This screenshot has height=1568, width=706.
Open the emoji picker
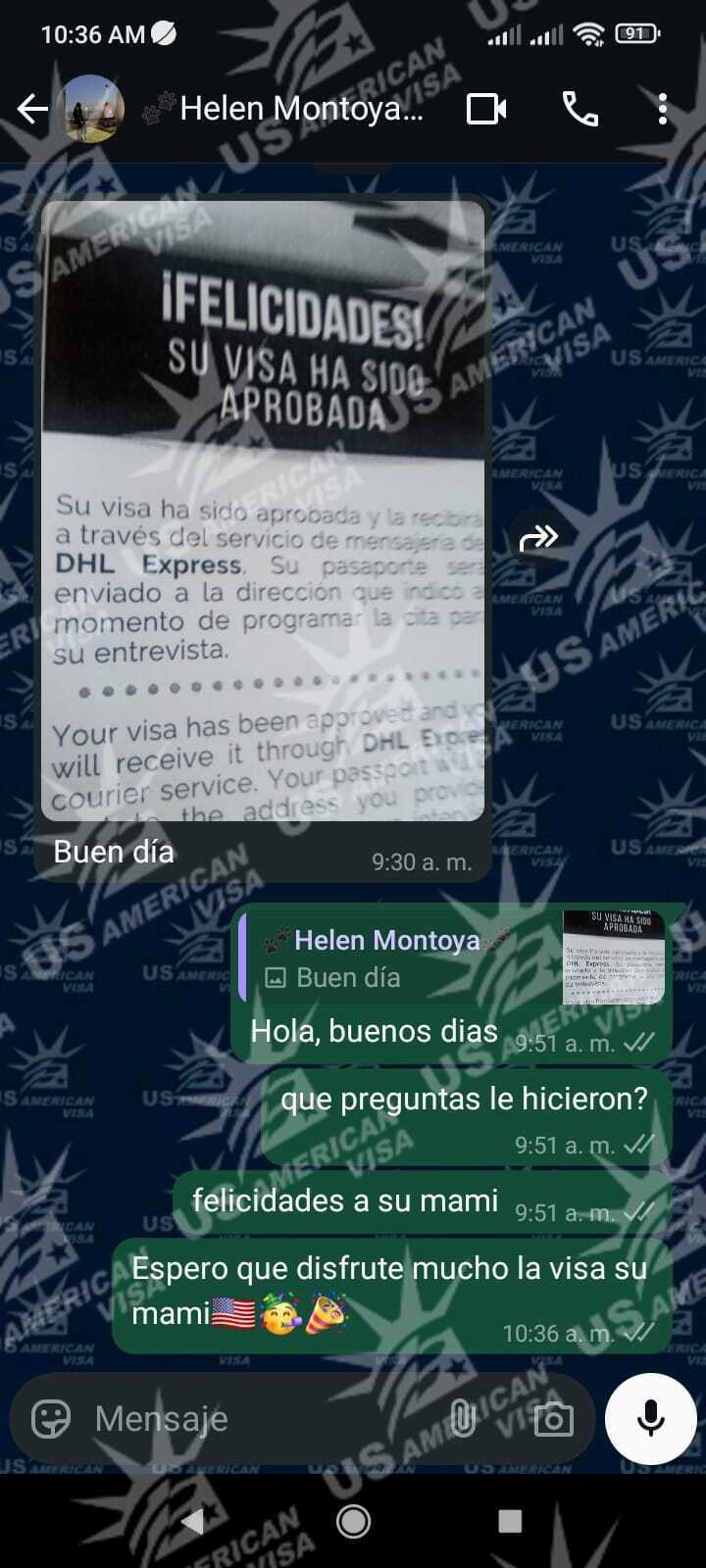click(x=51, y=1418)
